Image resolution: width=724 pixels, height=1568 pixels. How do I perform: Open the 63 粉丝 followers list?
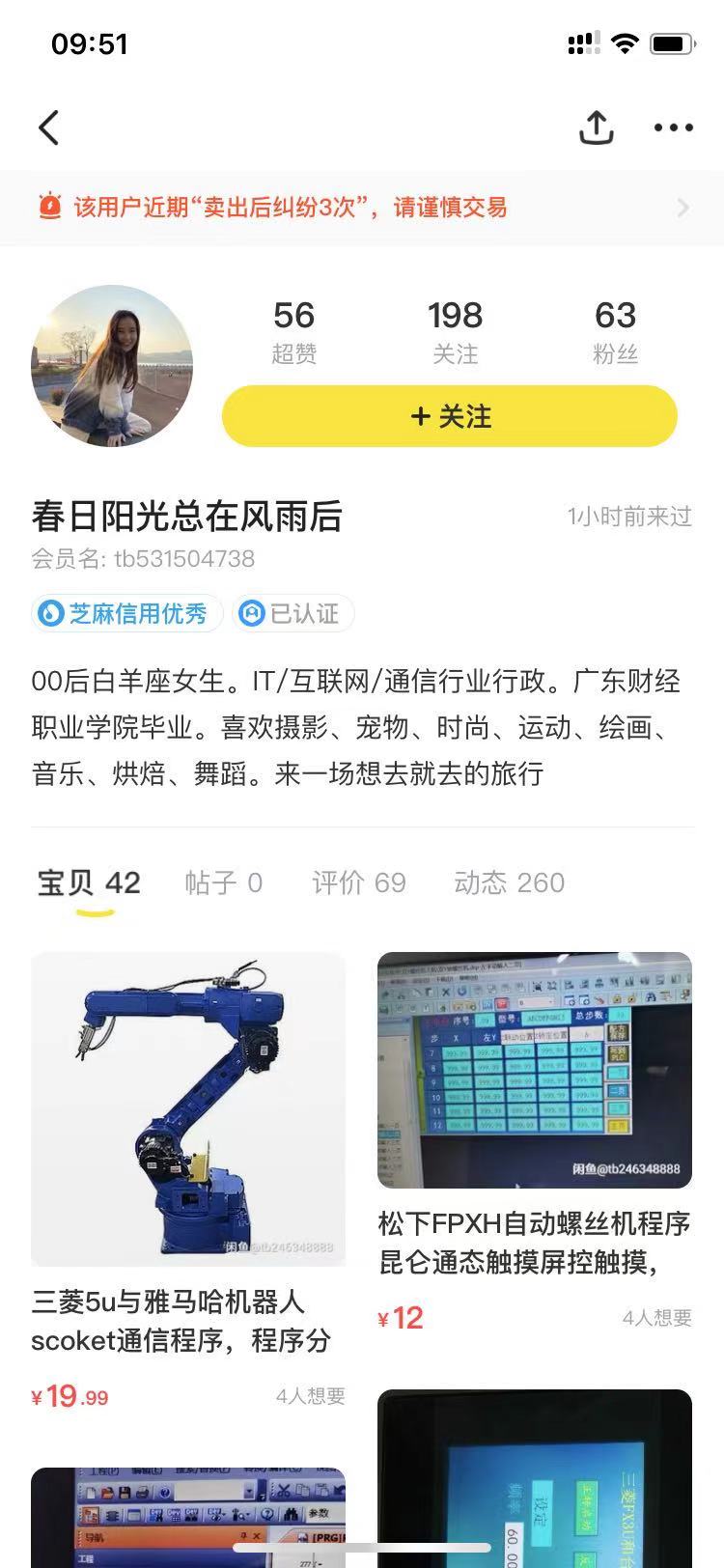615,331
